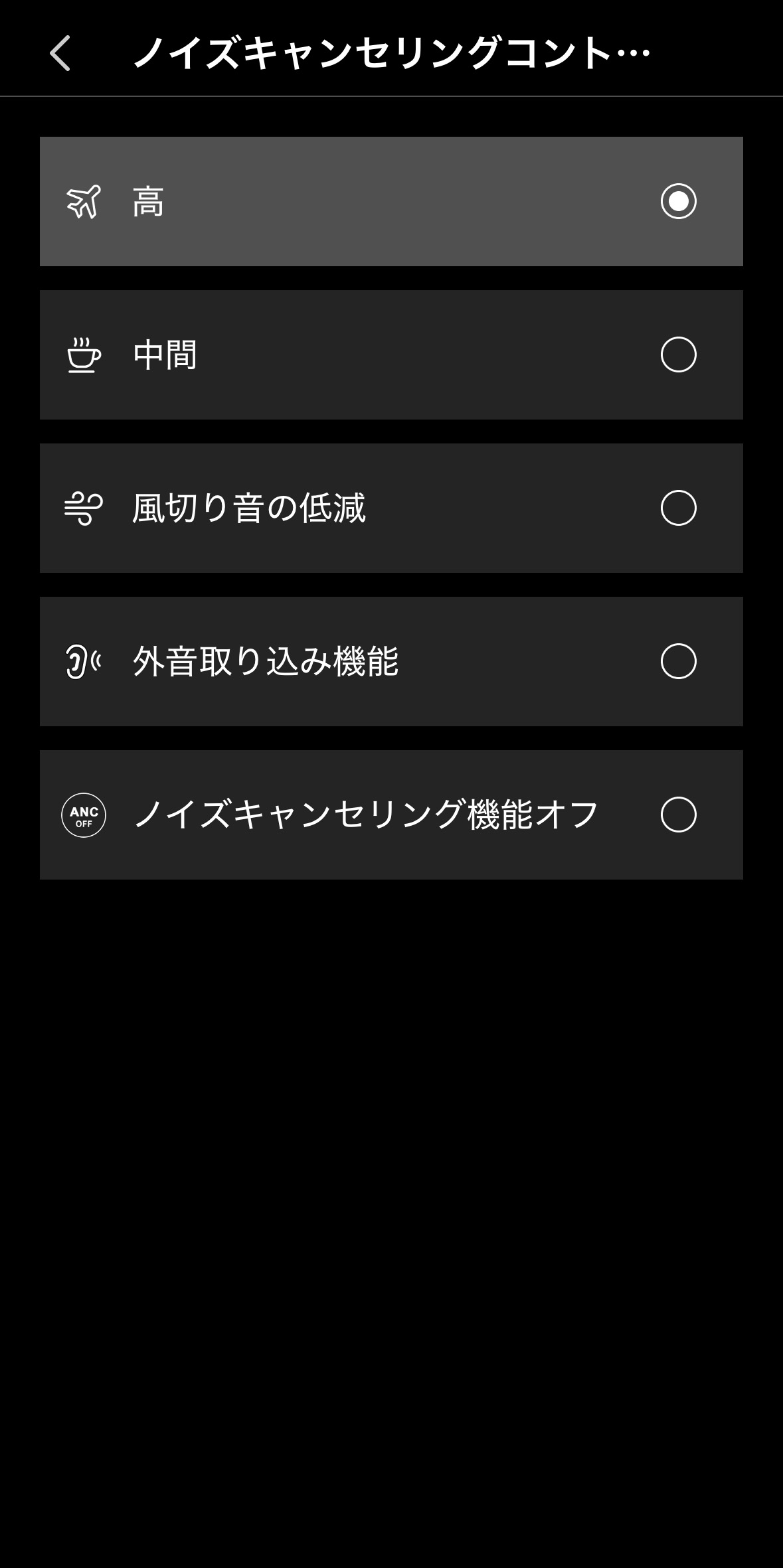Tap the coffee cup icon for 中間
Viewport: 783px width, 1568px height.
tap(84, 356)
